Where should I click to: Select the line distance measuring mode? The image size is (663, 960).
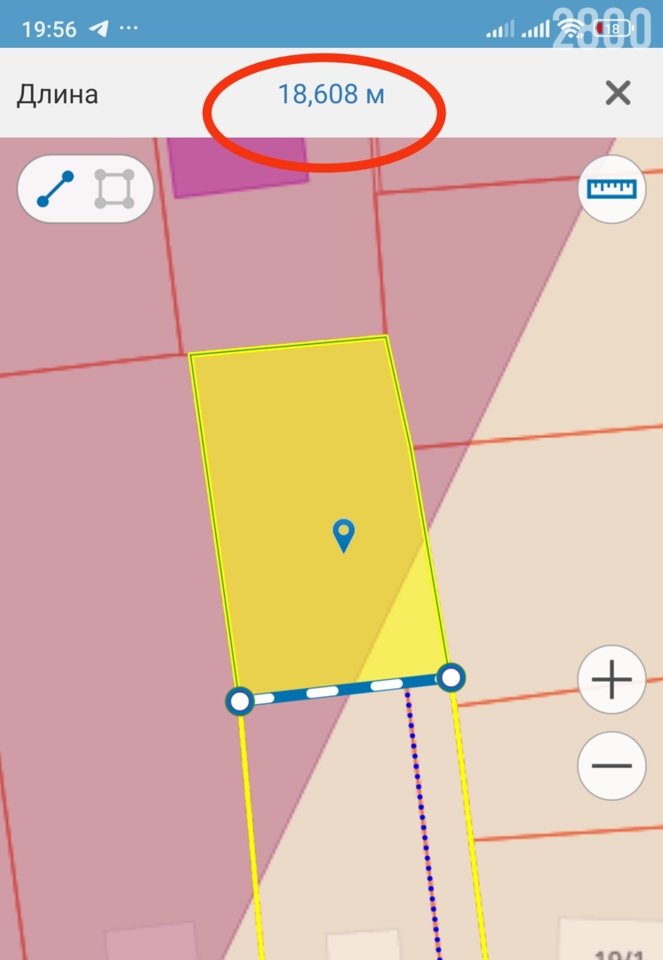[x=55, y=189]
